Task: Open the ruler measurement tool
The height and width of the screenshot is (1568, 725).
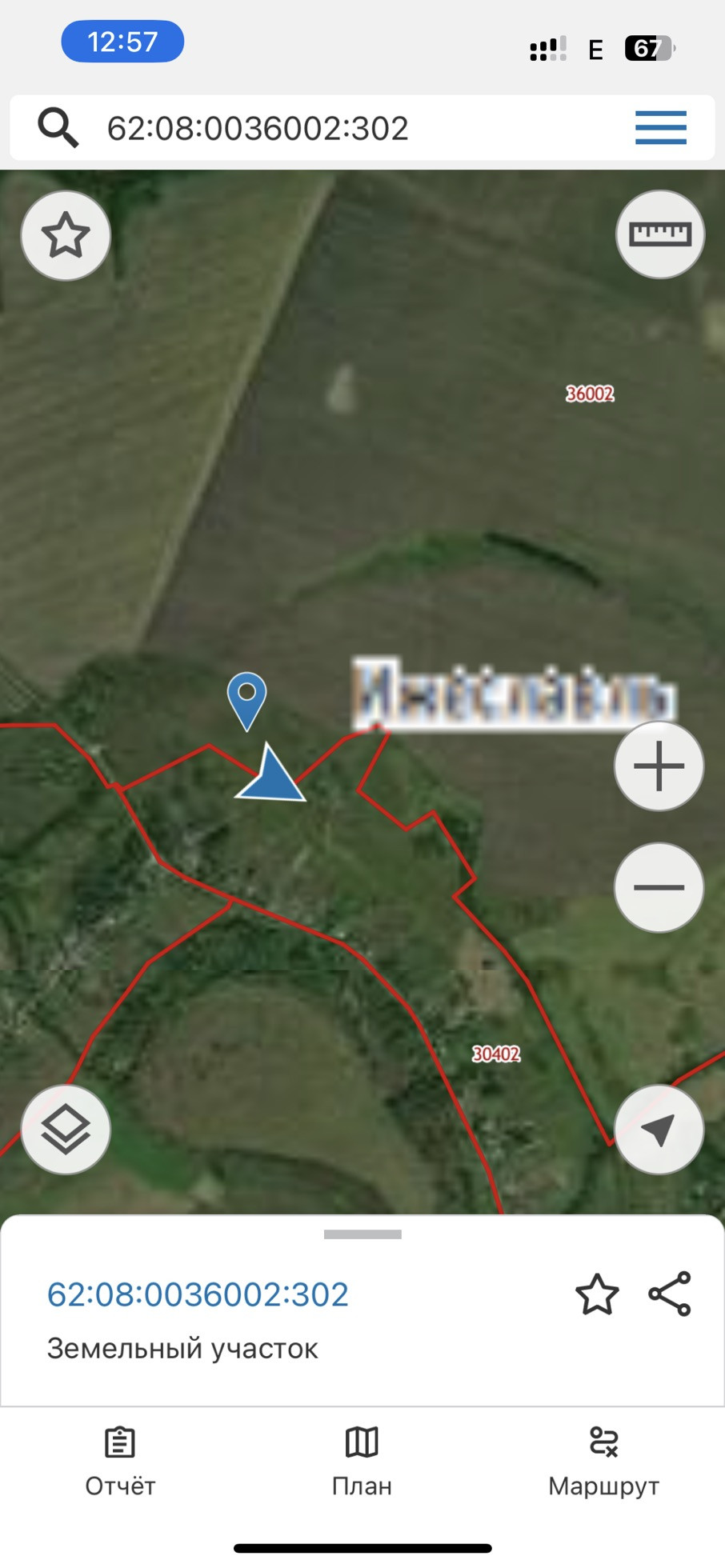Action: click(660, 234)
